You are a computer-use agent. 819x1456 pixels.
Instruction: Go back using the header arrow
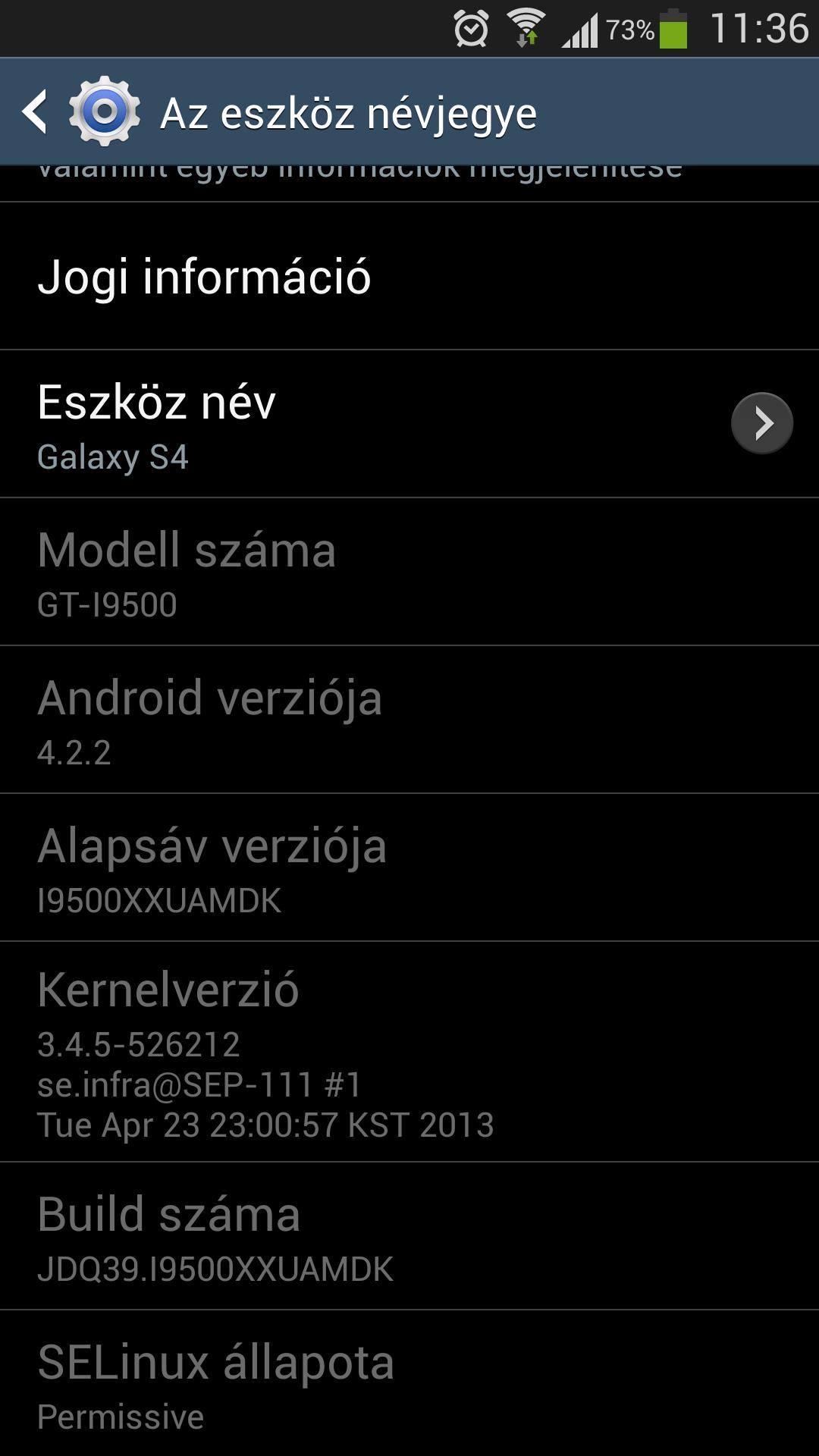click(x=36, y=112)
